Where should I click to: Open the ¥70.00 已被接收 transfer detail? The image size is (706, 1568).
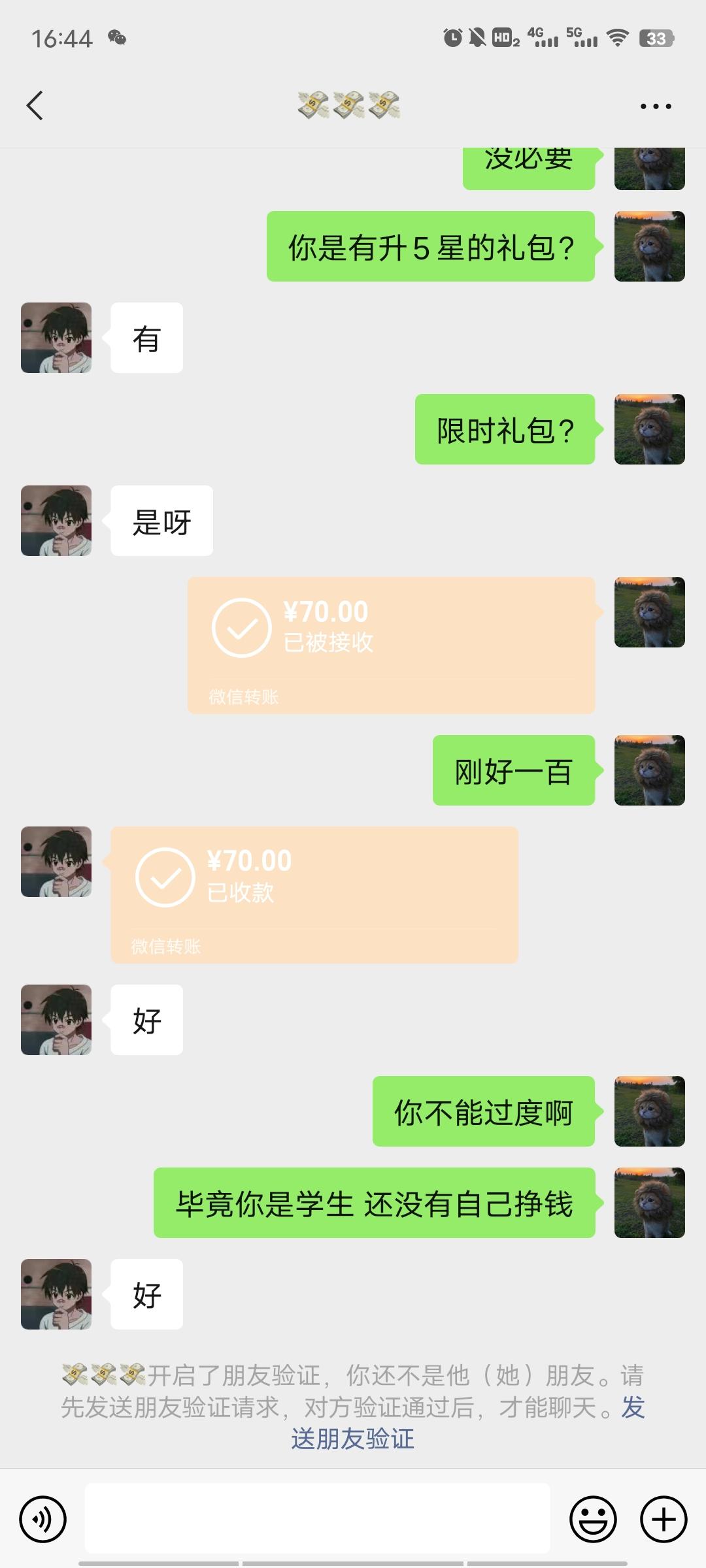(x=391, y=644)
